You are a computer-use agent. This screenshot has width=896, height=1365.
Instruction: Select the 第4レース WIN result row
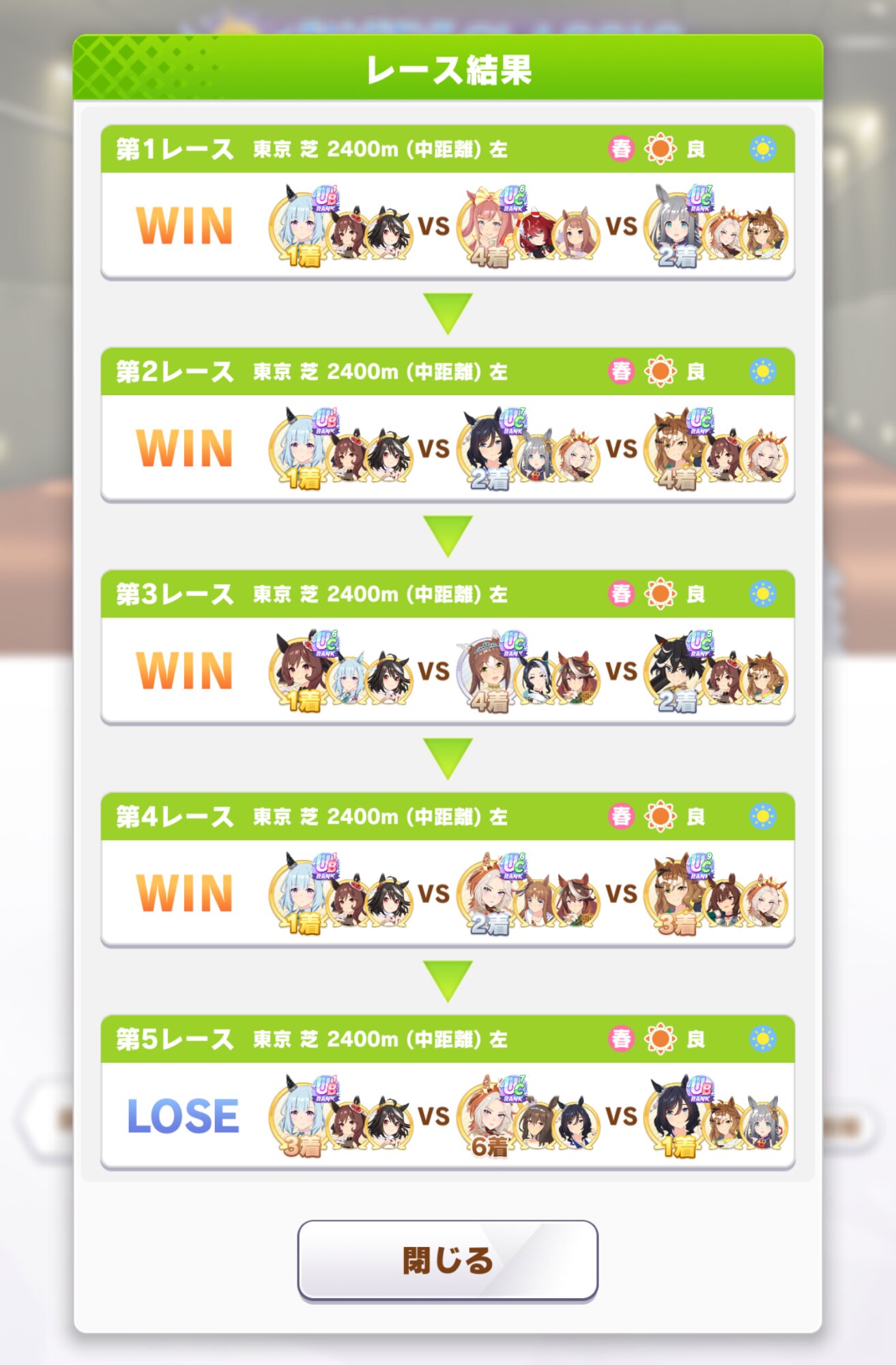(448, 892)
